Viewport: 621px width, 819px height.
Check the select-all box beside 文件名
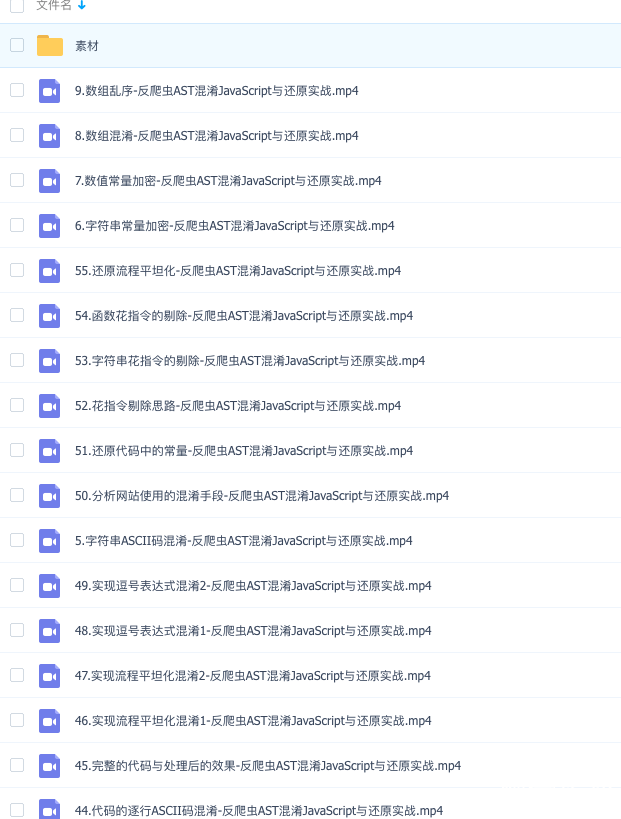pos(17,5)
